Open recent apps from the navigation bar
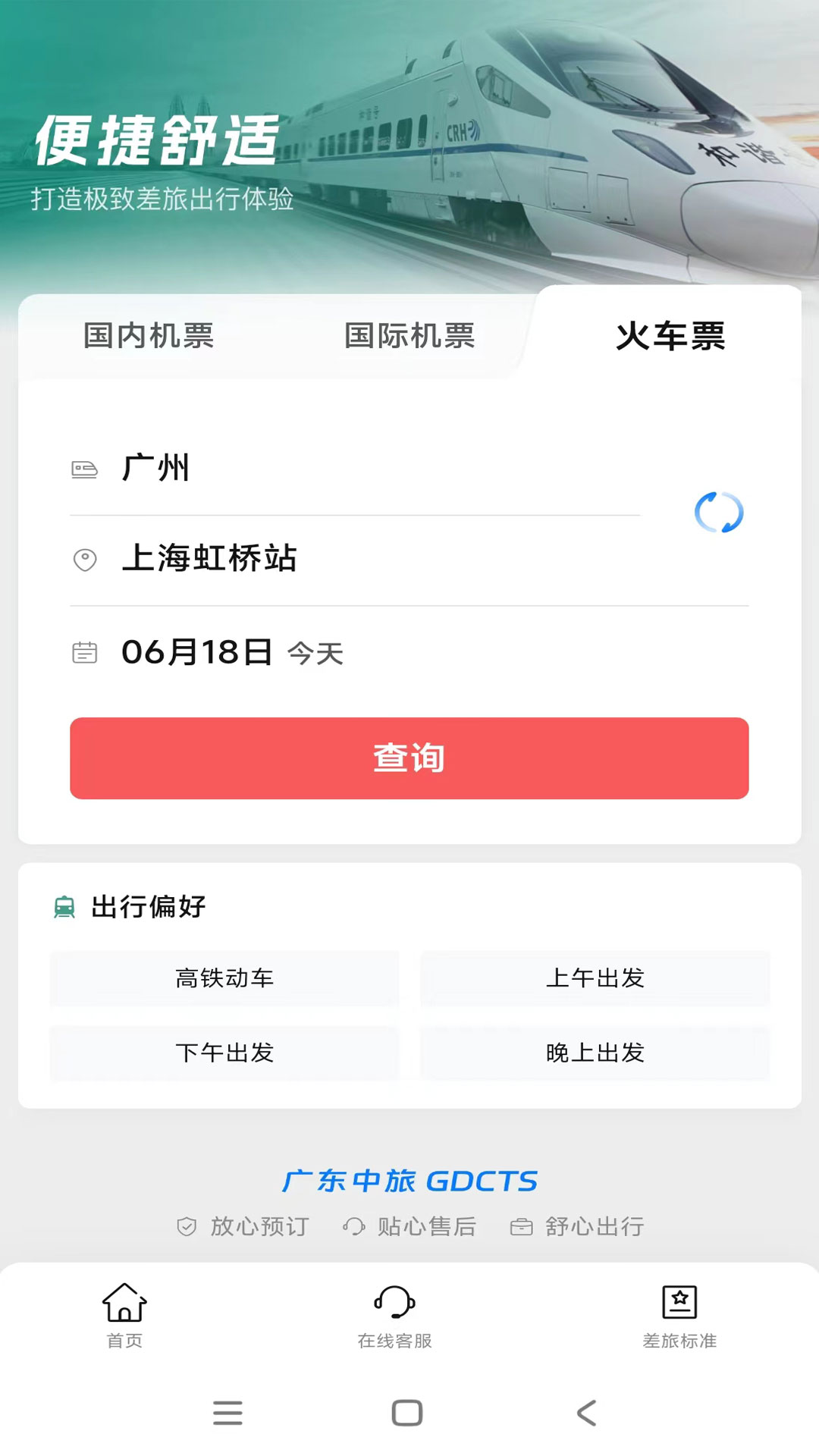 pyautogui.click(x=227, y=1413)
